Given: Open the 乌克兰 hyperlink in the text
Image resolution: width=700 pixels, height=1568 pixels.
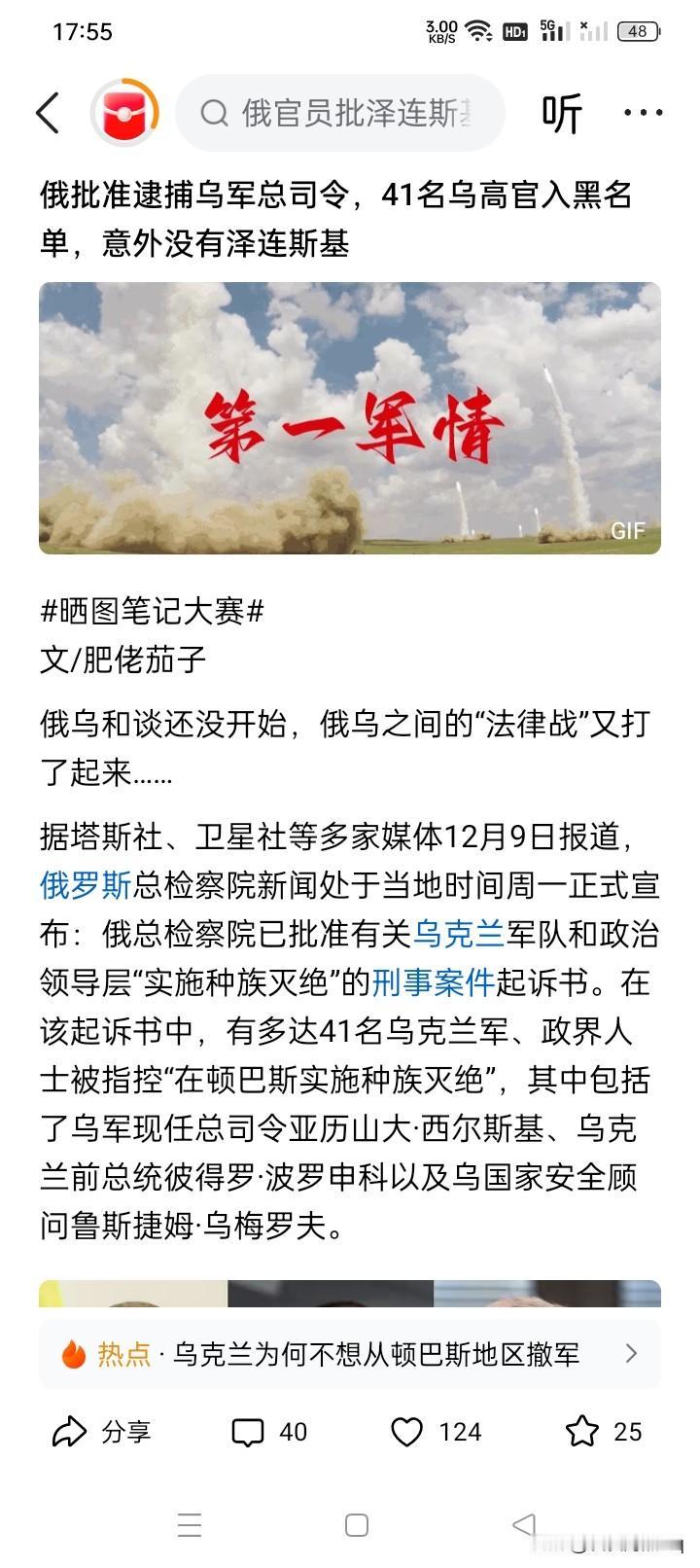Looking at the screenshot, I should [457, 935].
